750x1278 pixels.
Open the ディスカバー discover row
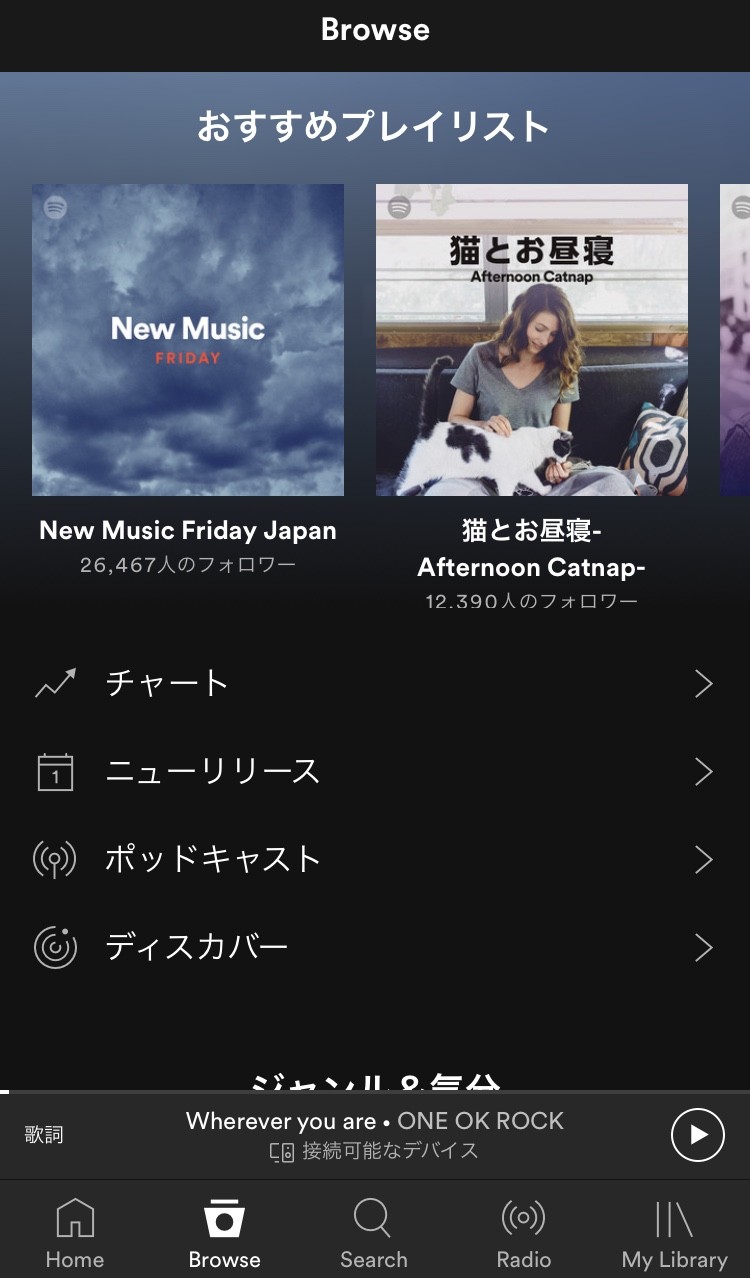click(374, 948)
